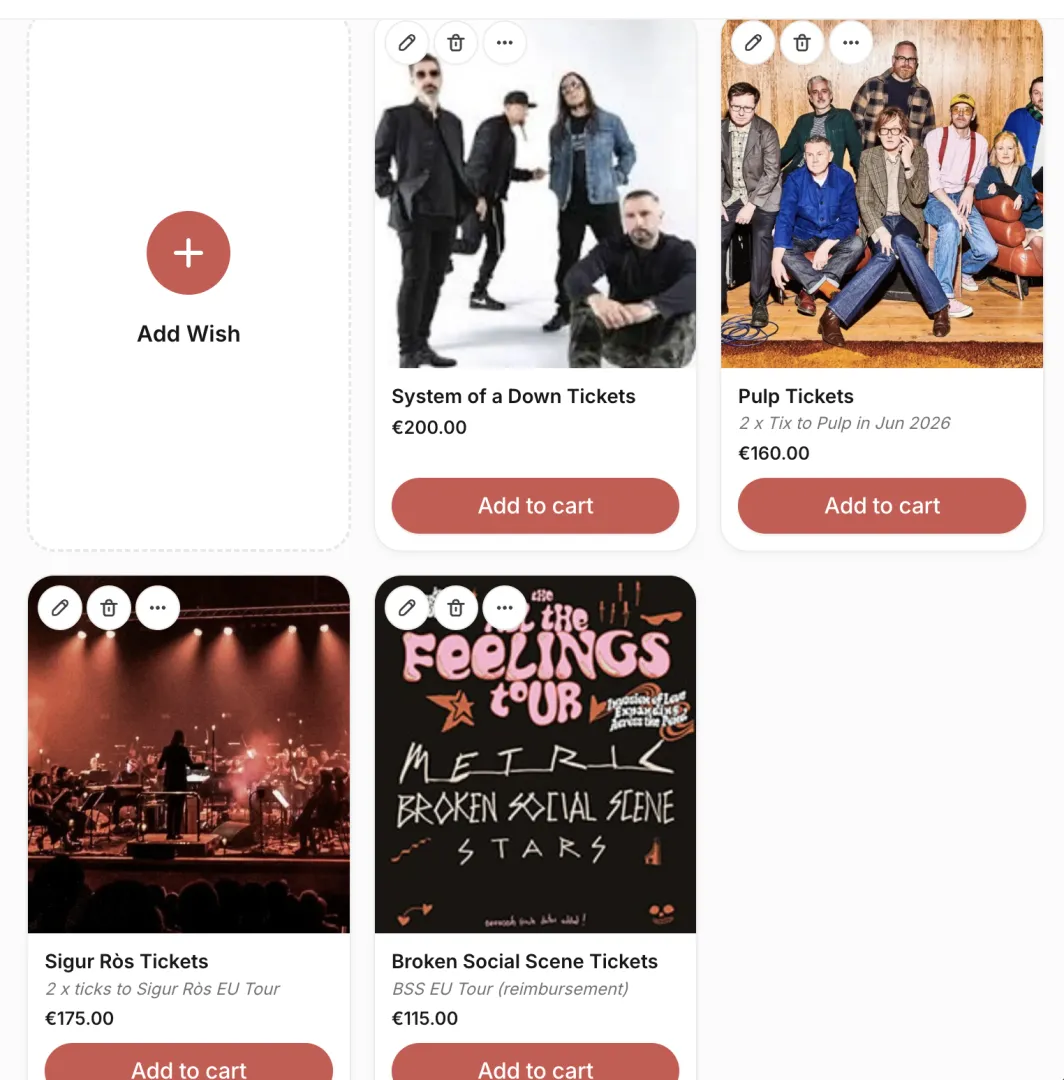Delete the Broken Social Scene Tickets wish
This screenshot has width=1064, height=1080.
pyautogui.click(x=456, y=607)
